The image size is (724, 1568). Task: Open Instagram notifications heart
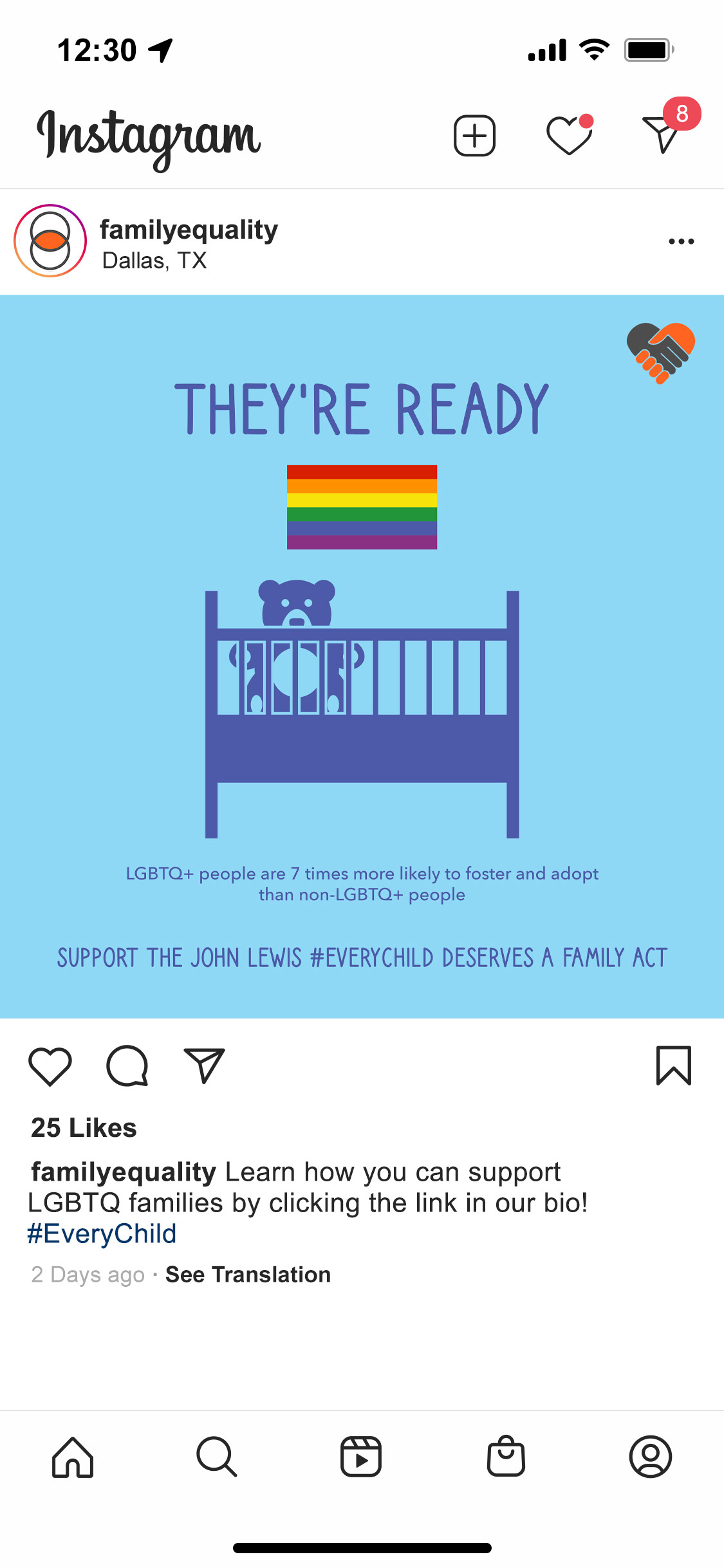[x=569, y=135]
